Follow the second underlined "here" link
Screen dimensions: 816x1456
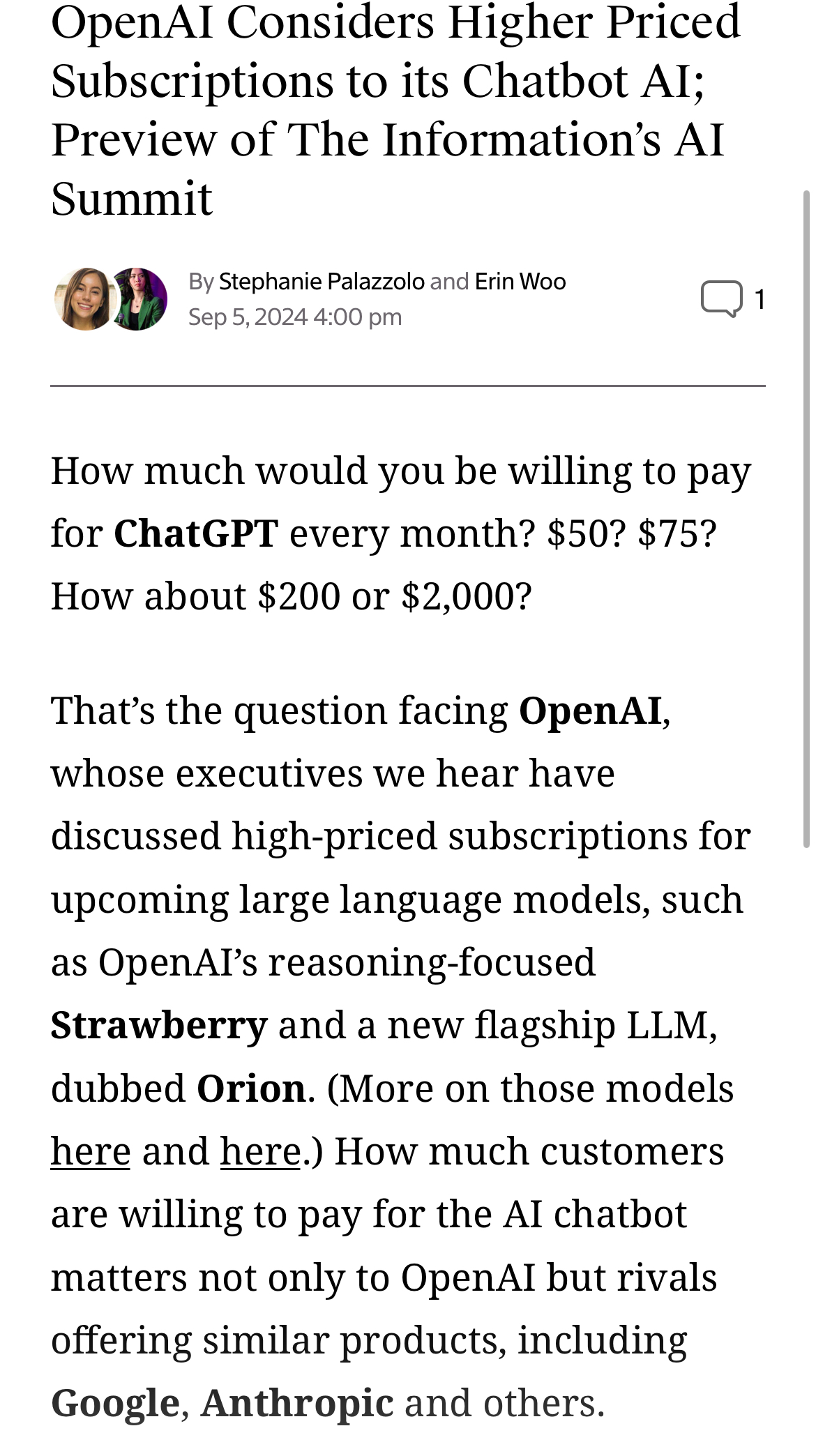coord(260,1151)
